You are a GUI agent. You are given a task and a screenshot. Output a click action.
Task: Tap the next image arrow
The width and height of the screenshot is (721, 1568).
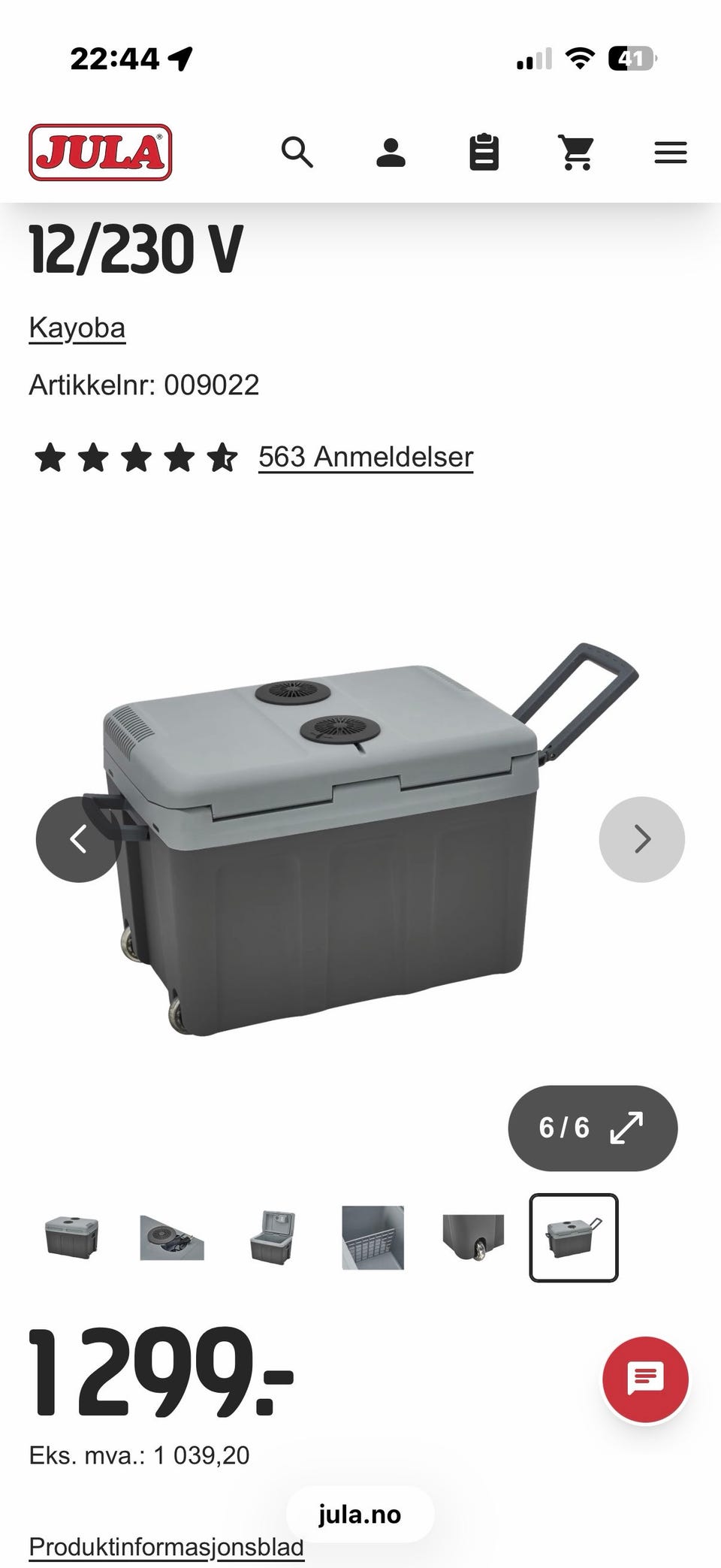[x=642, y=839]
